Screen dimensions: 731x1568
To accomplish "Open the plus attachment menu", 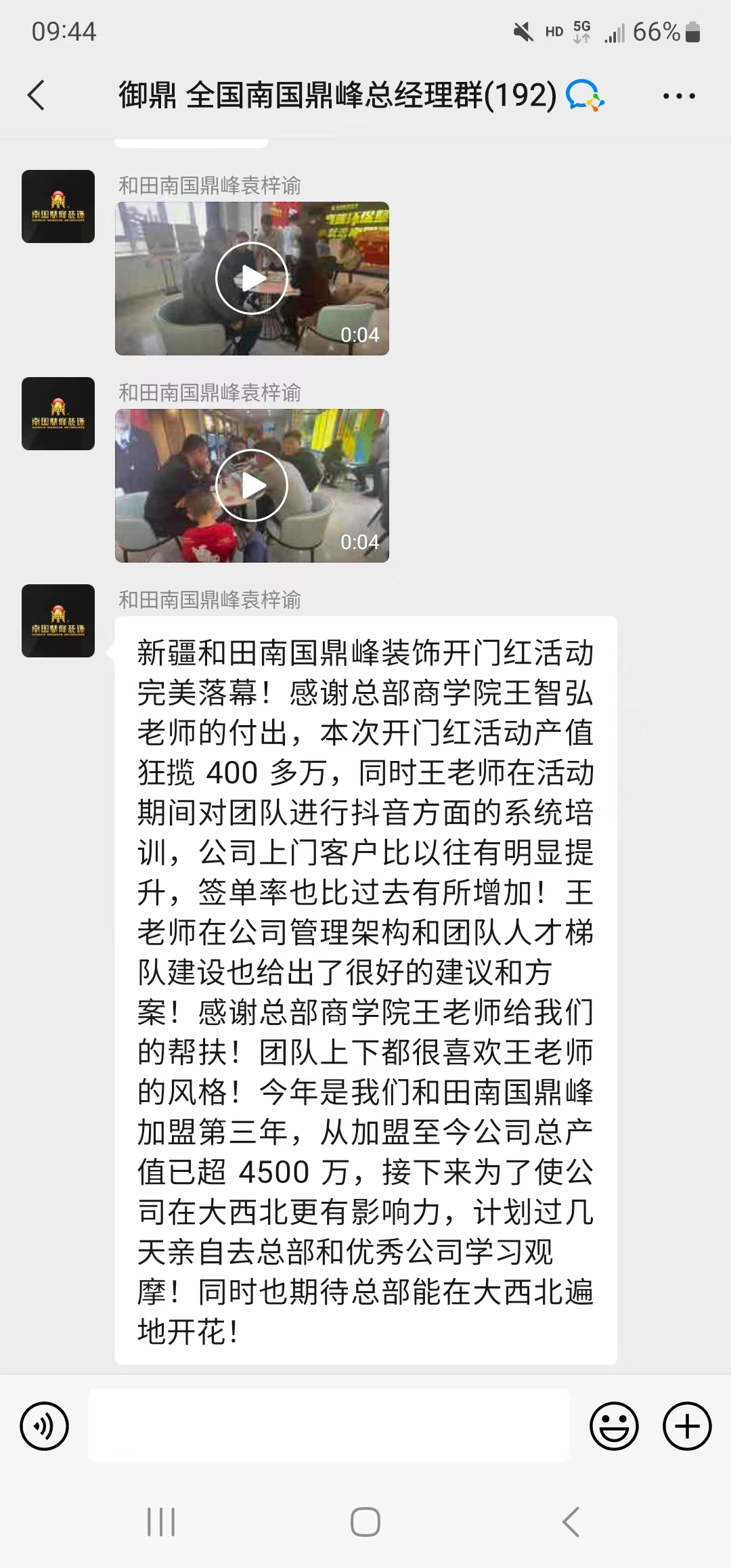I will (686, 1426).
